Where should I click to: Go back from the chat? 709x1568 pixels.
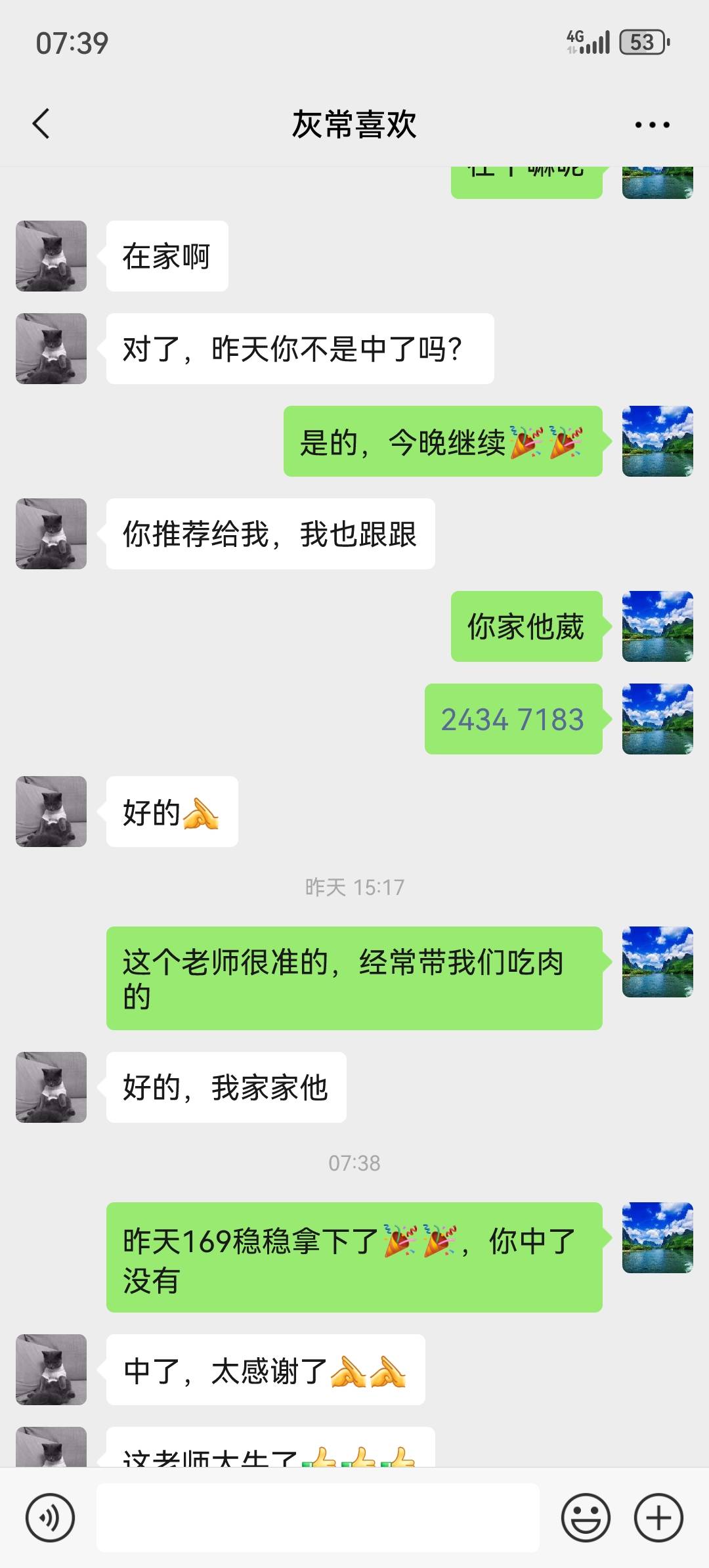pyautogui.click(x=41, y=124)
